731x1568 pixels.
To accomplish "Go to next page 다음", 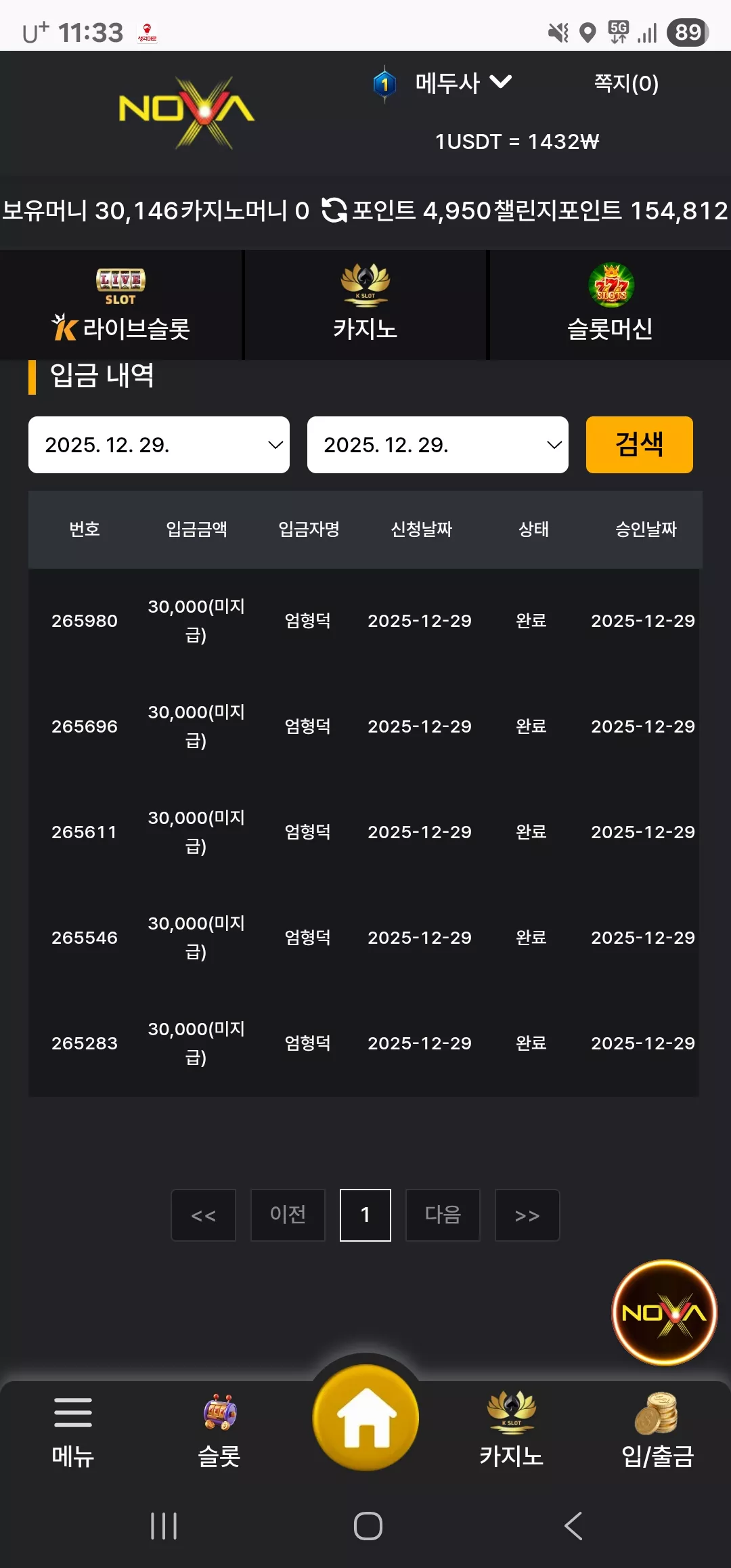I will (443, 1215).
